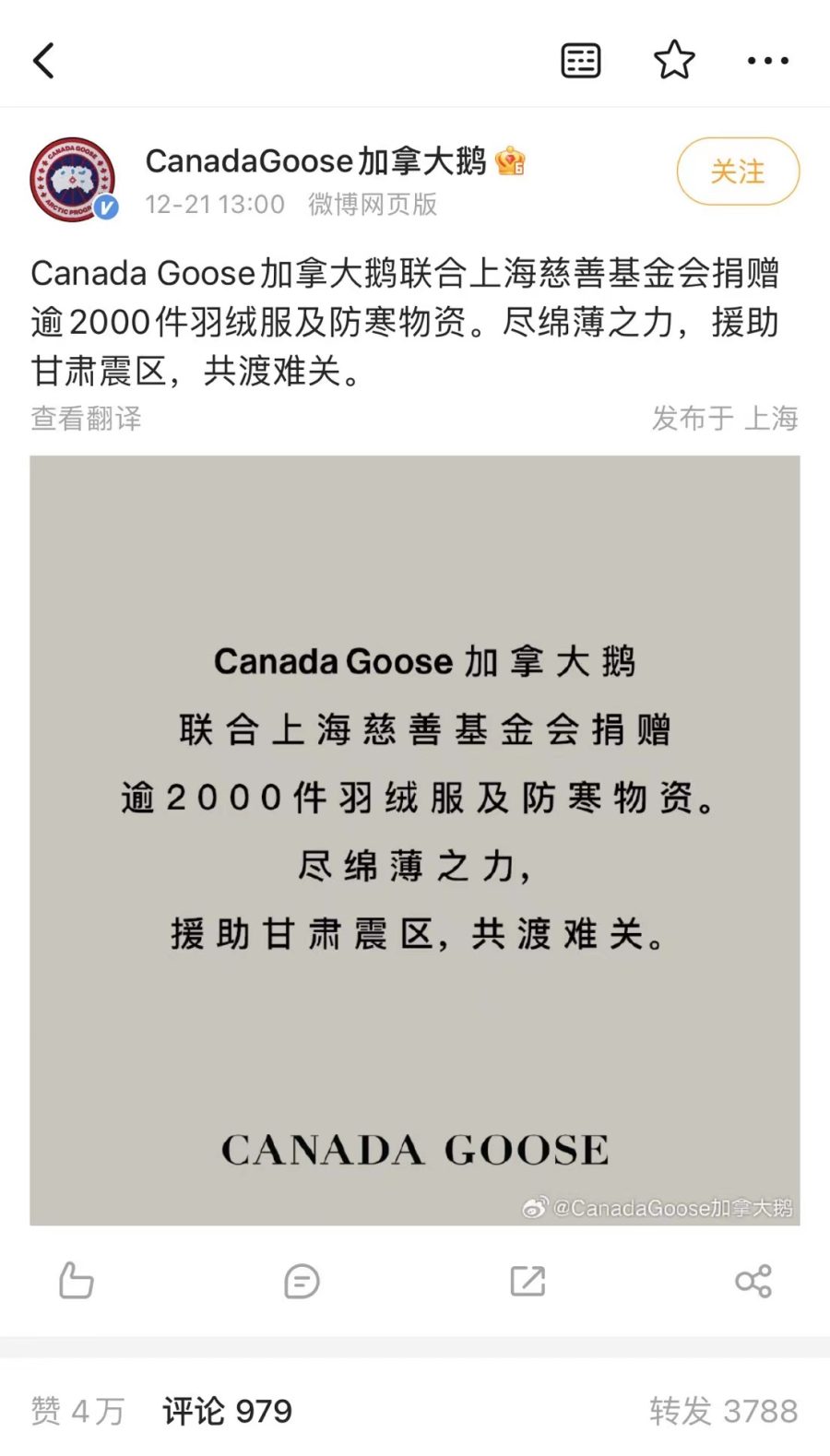
Task: Open the comment bubble icon
Action: (302, 1281)
